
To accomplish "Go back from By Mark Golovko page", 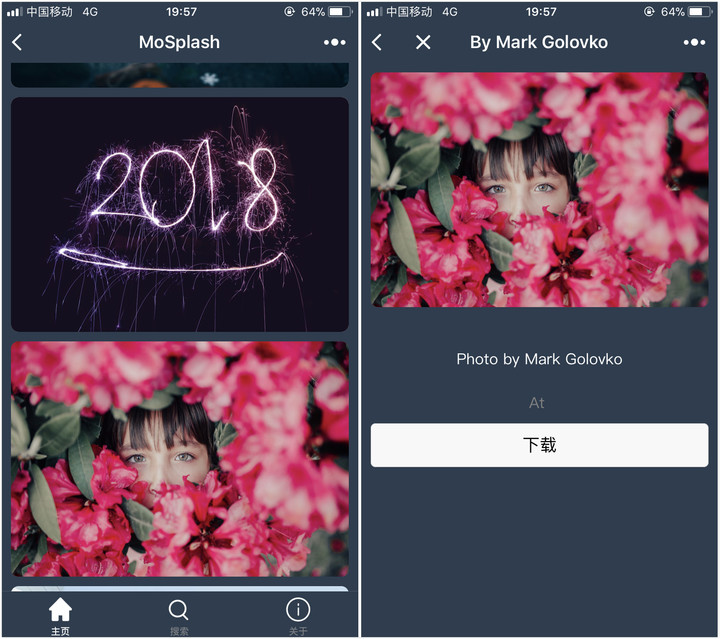I will click(377, 42).
